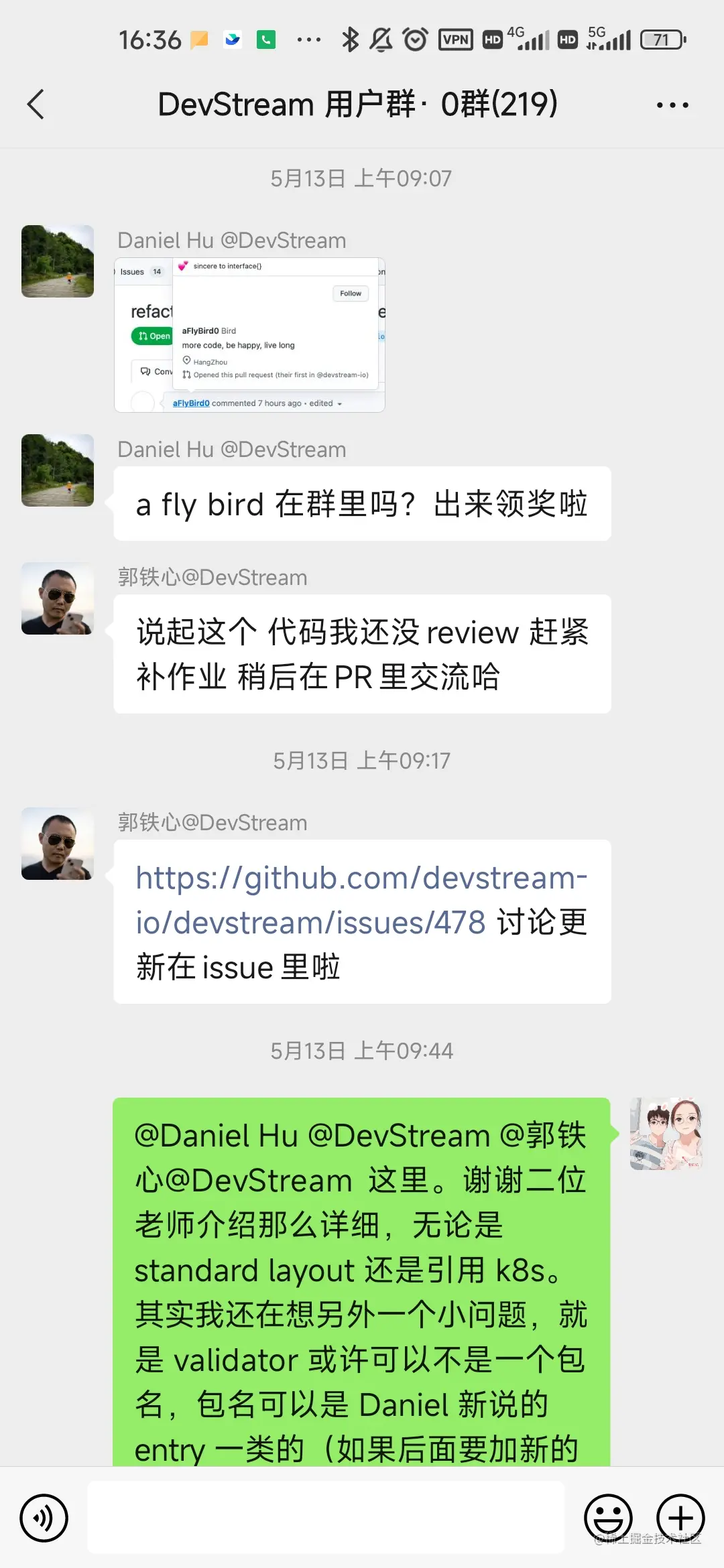This screenshot has width=724, height=1568.
Task: Open the emoji sticker panel
Action: click(608, 1518)
